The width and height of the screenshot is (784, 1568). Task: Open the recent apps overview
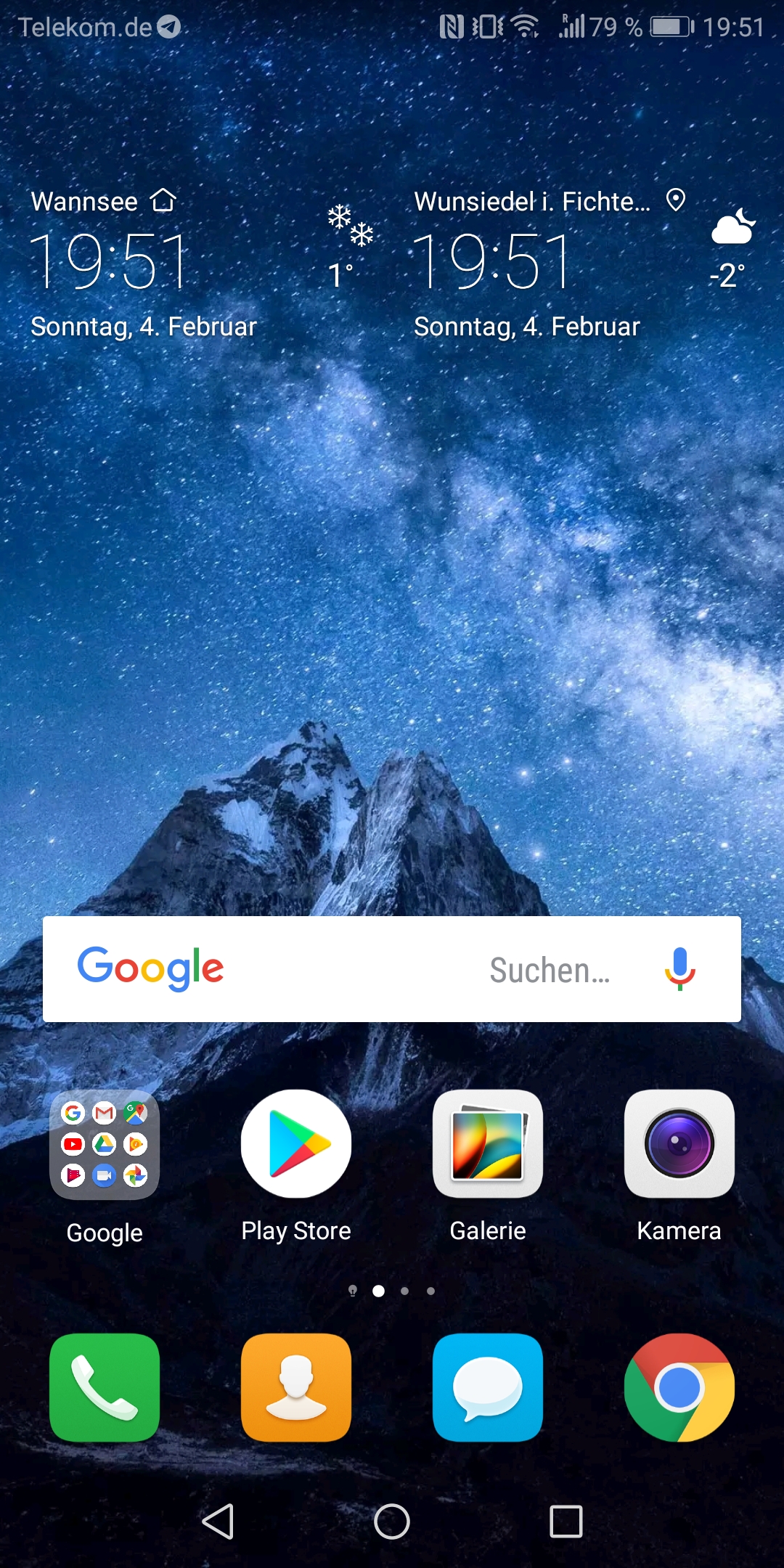566,1521
